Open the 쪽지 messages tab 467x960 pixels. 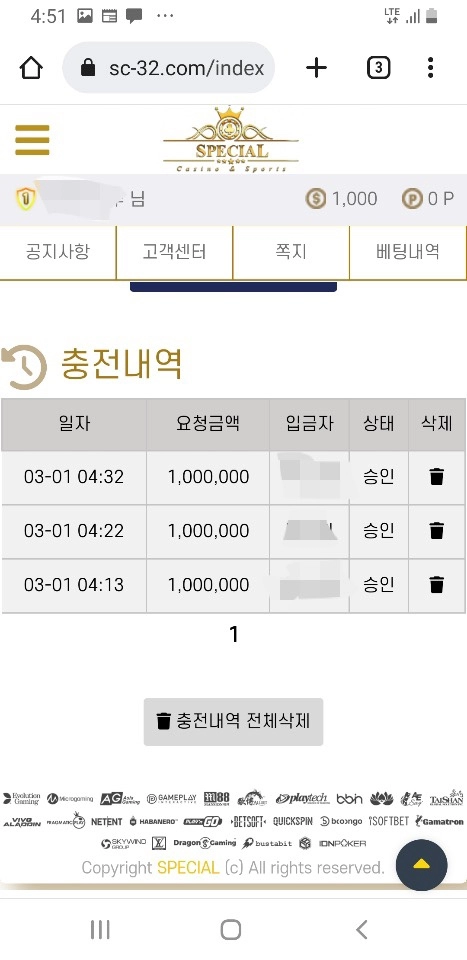point(291,252)
